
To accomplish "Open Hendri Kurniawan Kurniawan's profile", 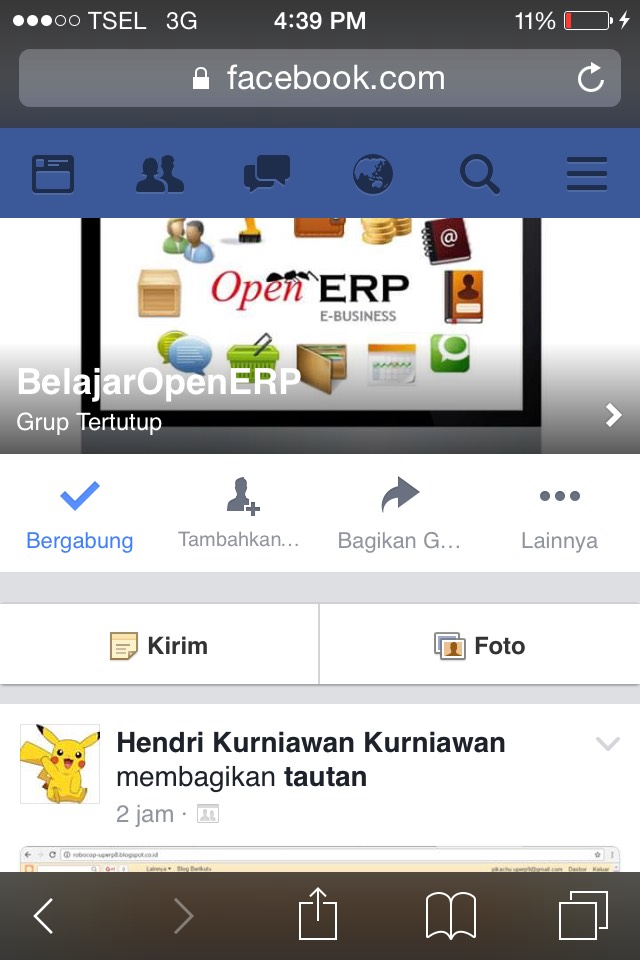I will (310, 743).
